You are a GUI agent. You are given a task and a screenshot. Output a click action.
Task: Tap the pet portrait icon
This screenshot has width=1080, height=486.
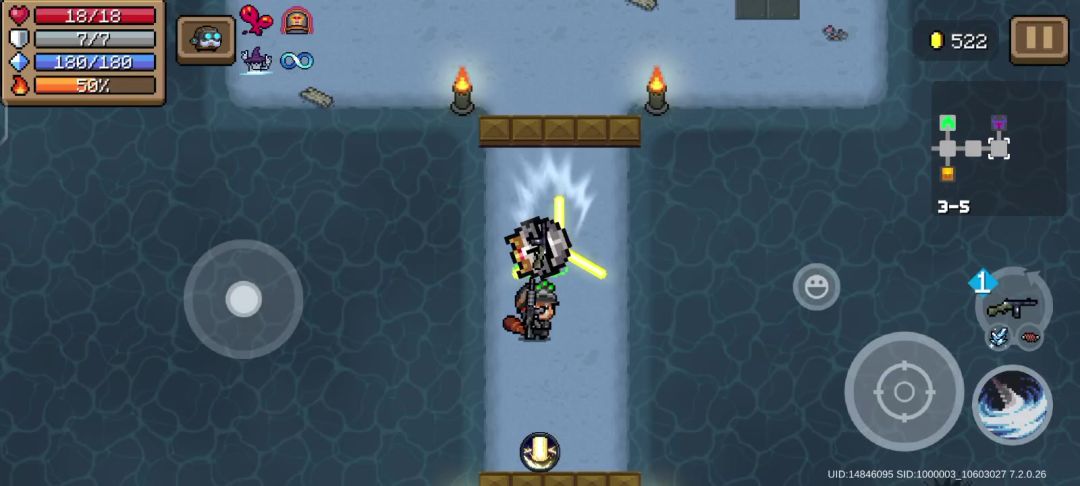206,40
